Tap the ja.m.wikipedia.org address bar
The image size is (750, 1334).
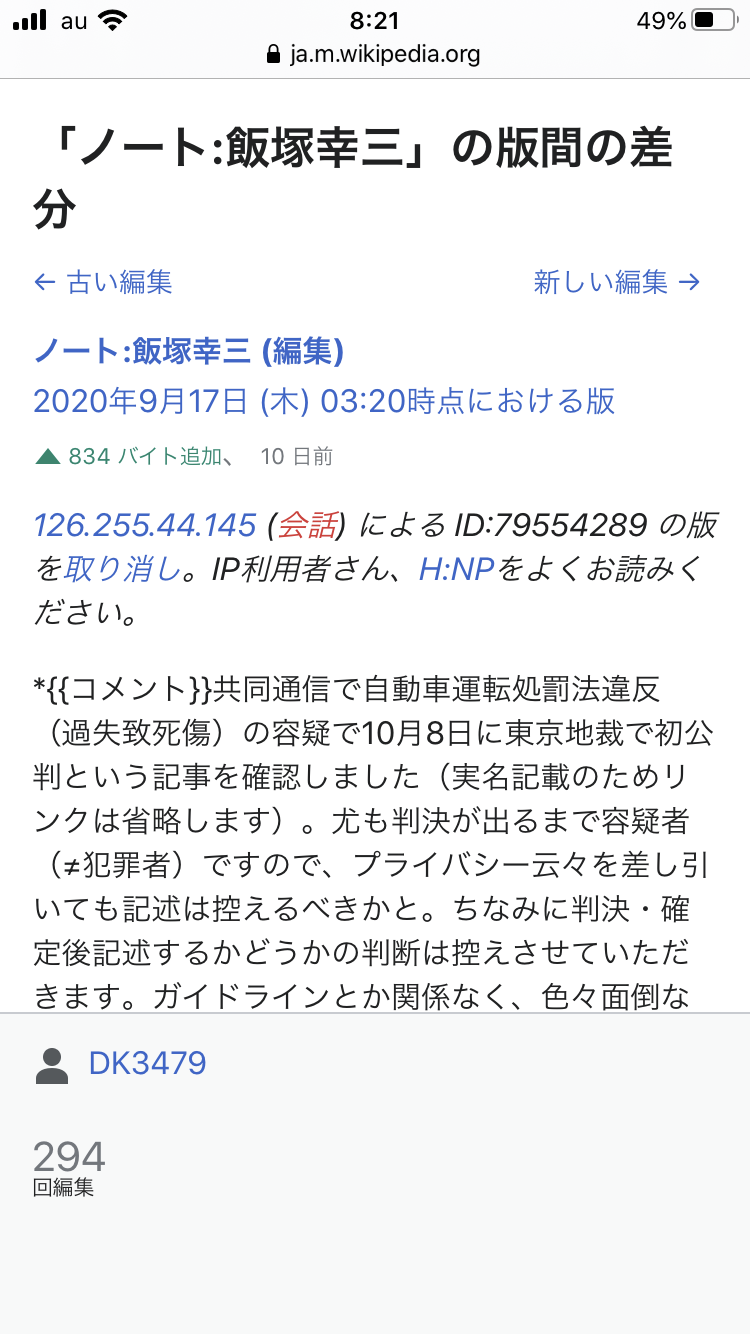tap(375, 54)
